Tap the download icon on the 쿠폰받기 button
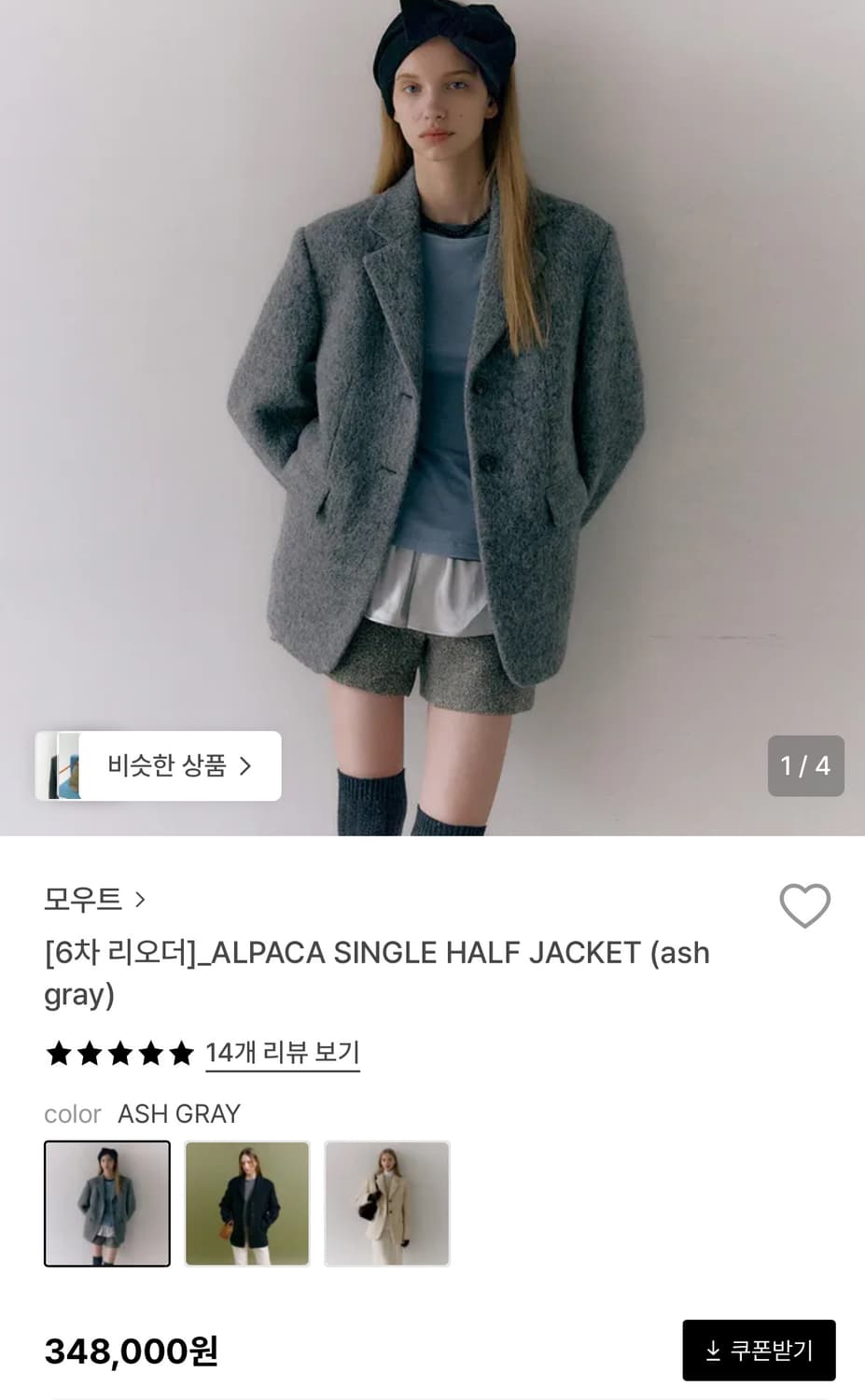Image resolution: width=865 pixels, height=1400 pixels. (713, 1351)
